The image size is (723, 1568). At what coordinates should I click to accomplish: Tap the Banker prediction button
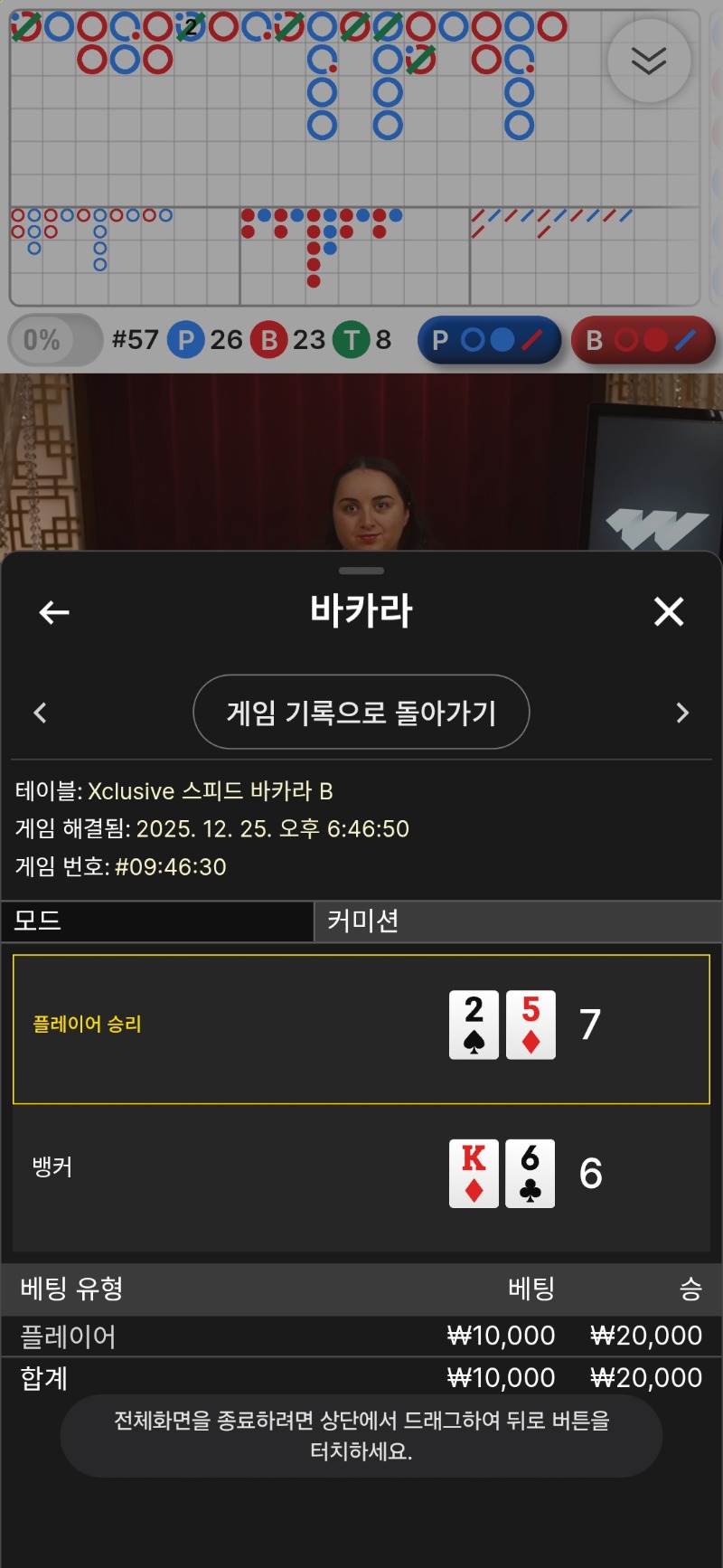(x=643, y=340)
